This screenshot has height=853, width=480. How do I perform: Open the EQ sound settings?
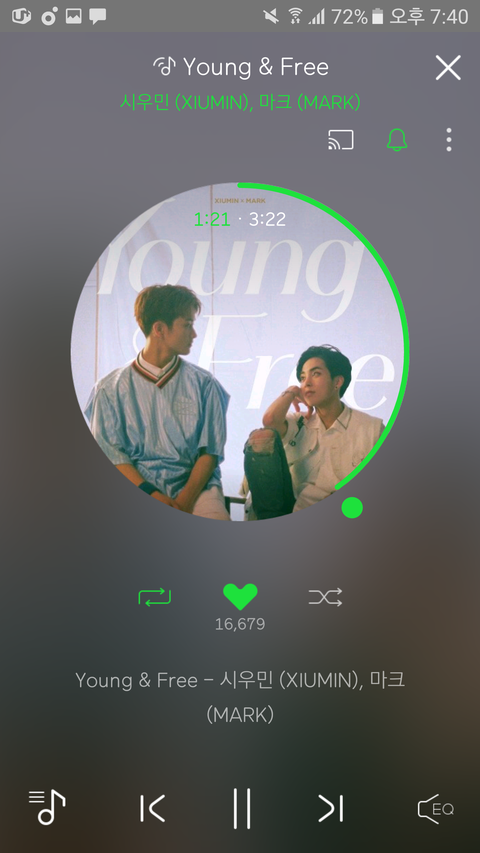[435, 808]
